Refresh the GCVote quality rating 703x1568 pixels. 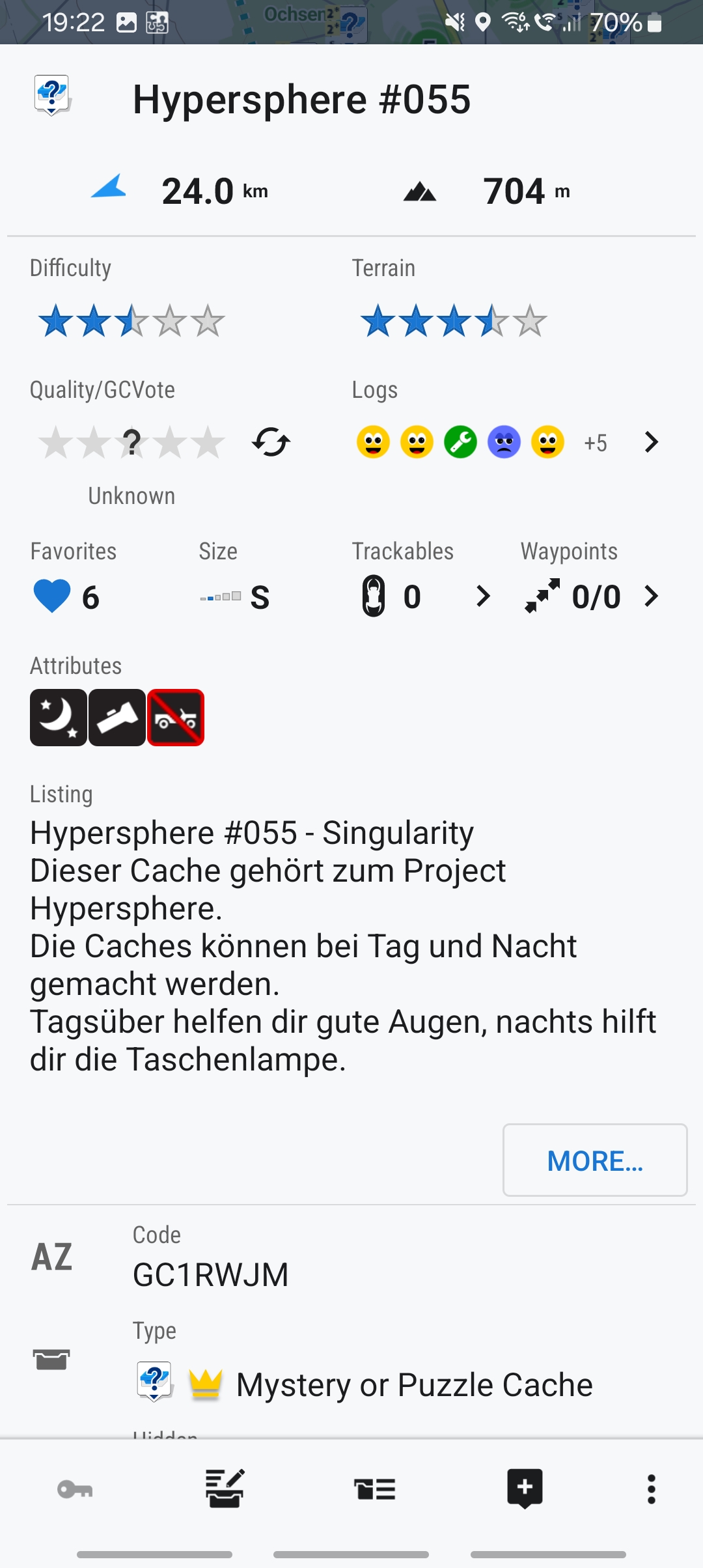[x=271, y=443]
